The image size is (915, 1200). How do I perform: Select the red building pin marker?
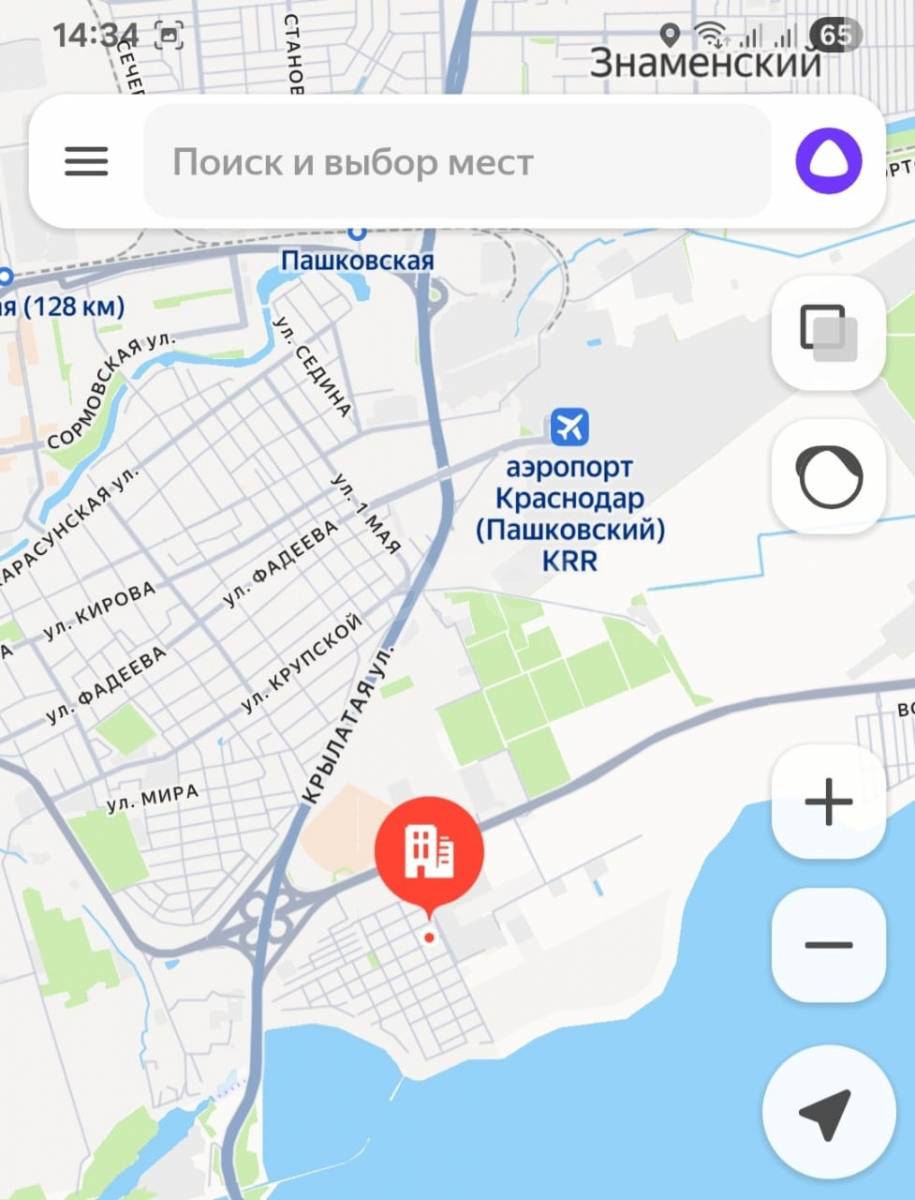coord(429,852)
